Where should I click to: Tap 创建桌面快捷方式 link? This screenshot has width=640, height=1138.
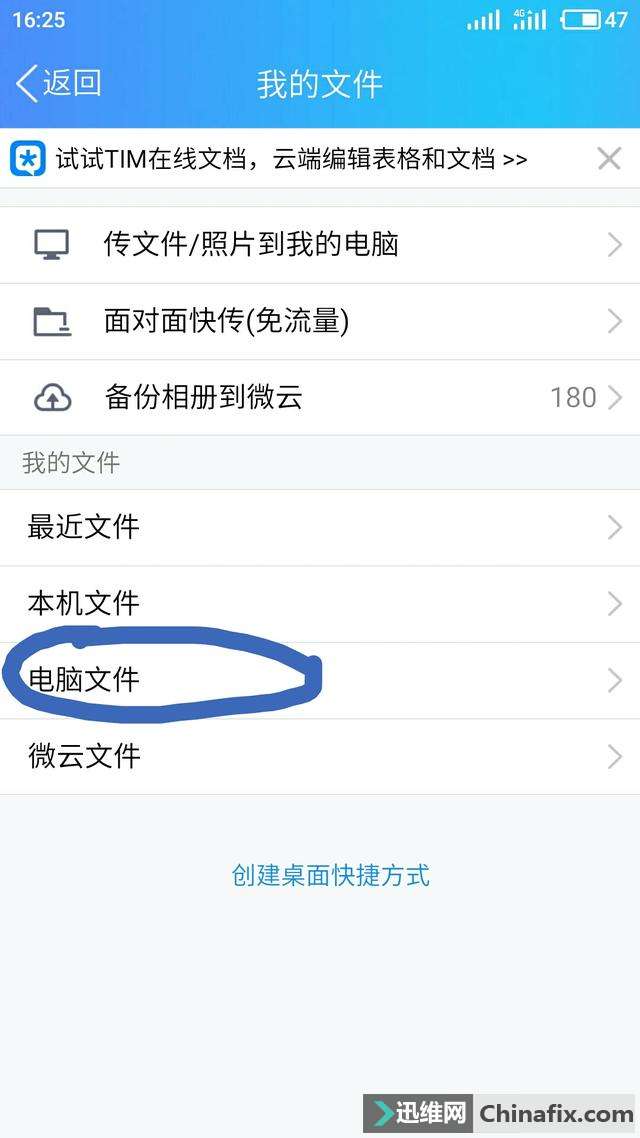(x=331, y=875)
